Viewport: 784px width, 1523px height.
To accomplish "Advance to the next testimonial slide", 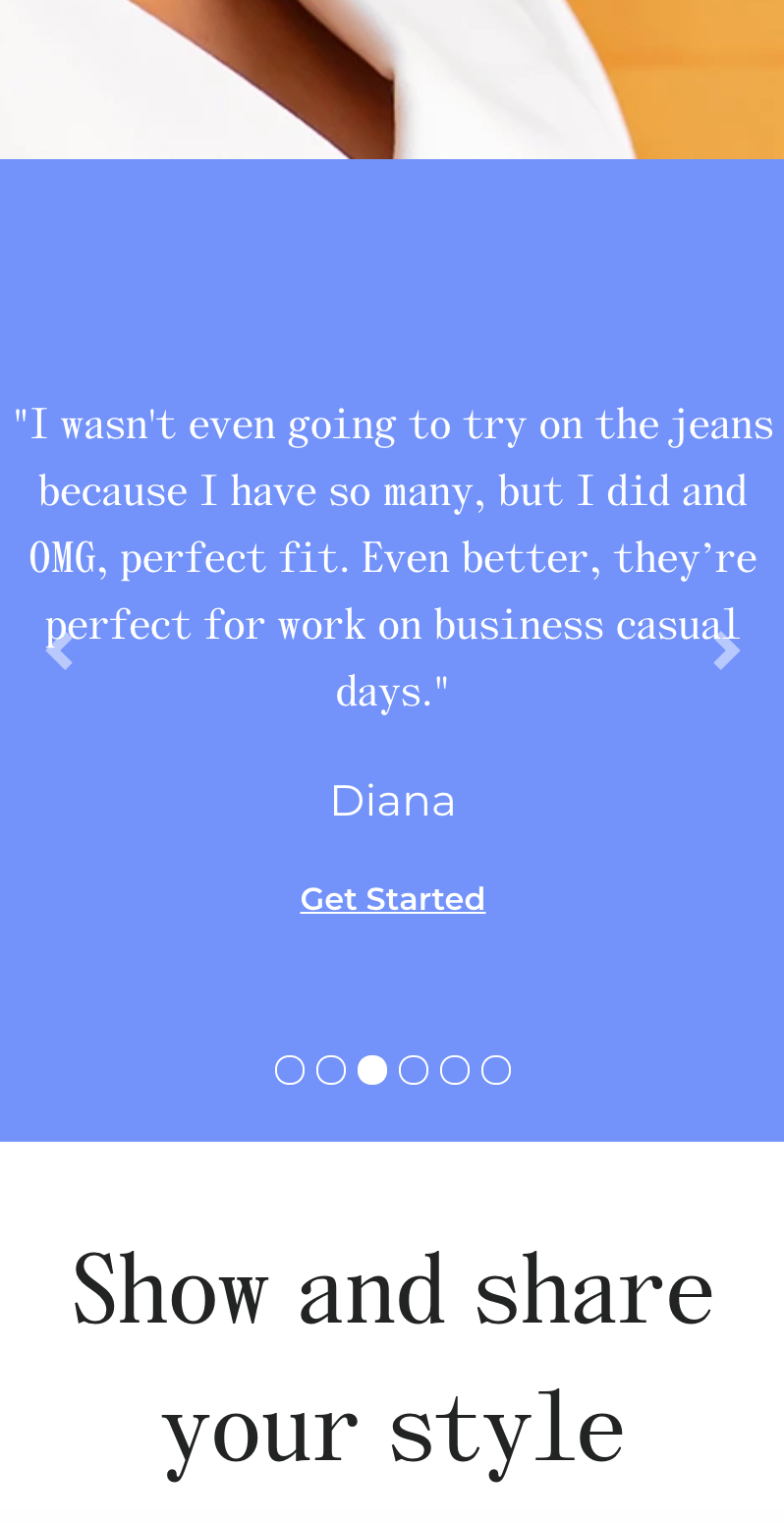I will (x=726, y=650).
